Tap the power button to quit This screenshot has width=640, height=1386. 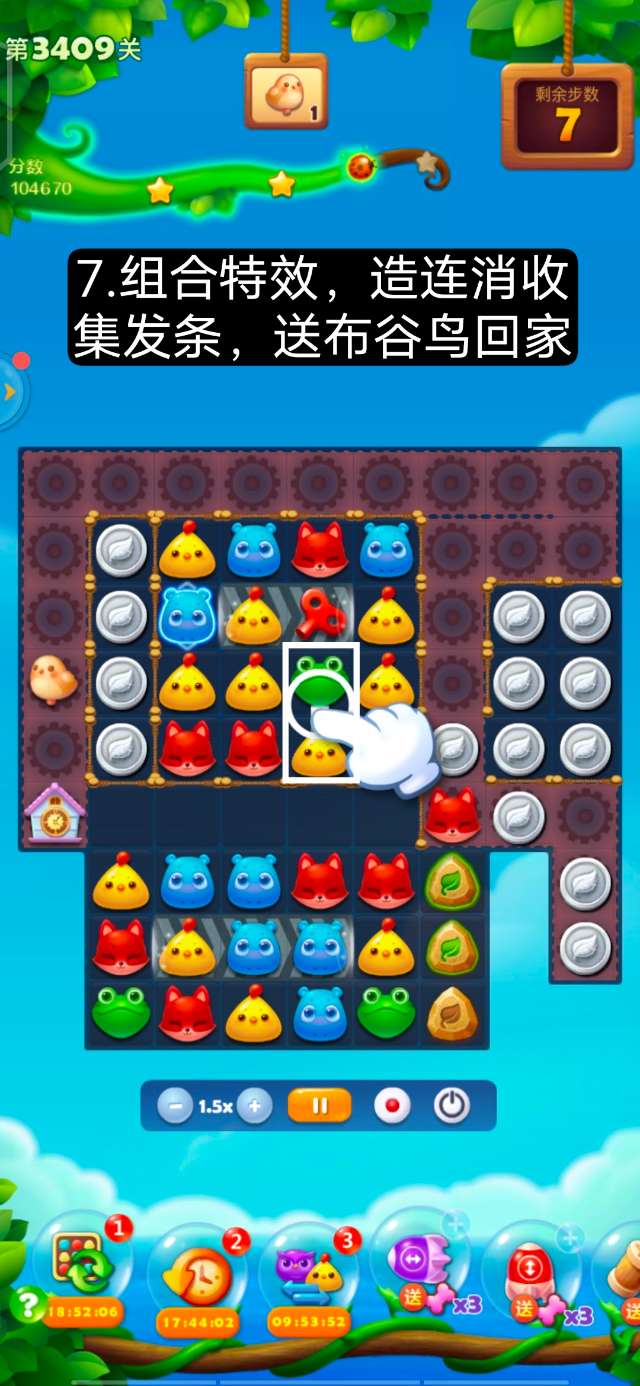pos(452,1106)
